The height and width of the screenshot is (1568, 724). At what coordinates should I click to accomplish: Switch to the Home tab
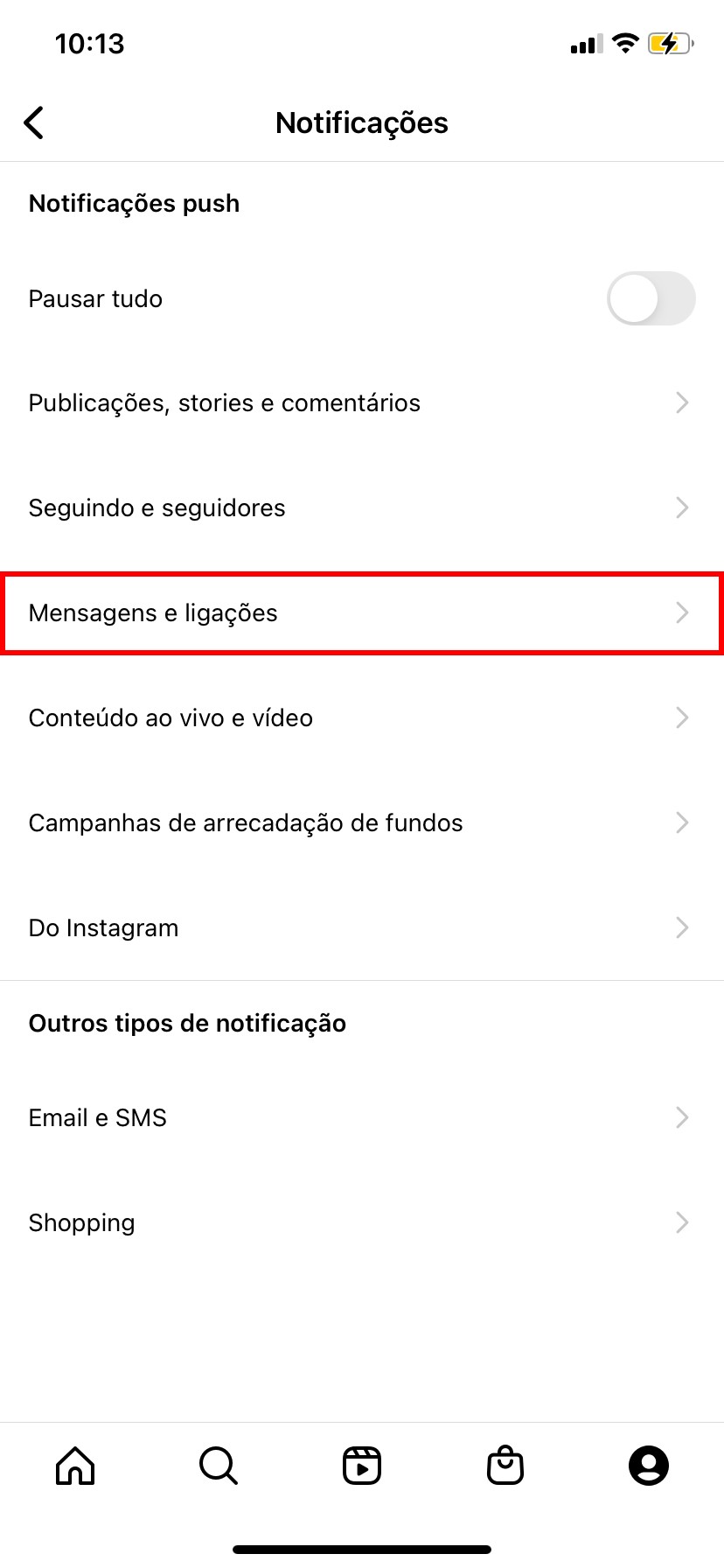coord(75,1466)
